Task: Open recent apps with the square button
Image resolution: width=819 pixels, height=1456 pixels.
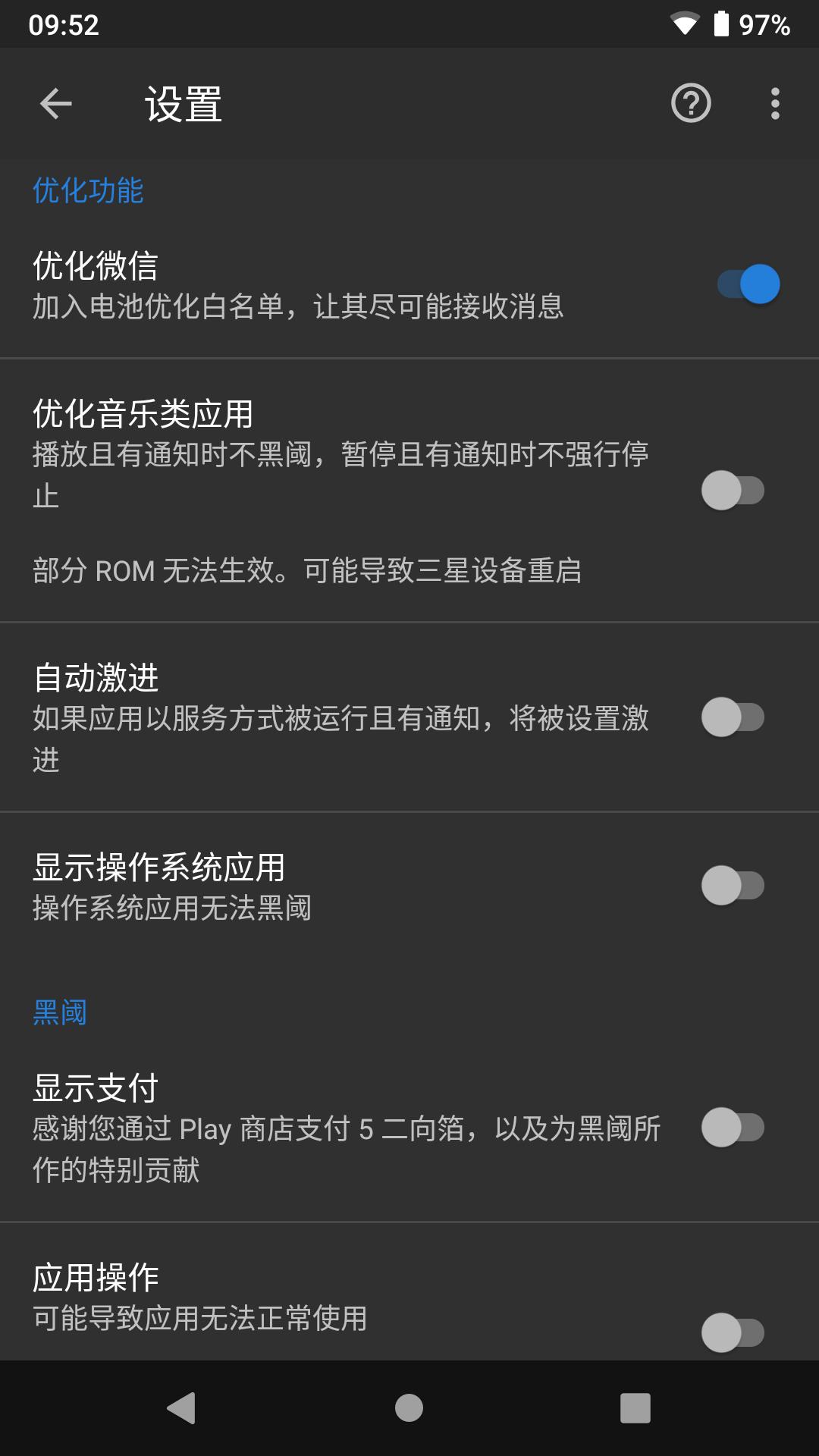Action: pyautogui.click(x=635, y=1408)
